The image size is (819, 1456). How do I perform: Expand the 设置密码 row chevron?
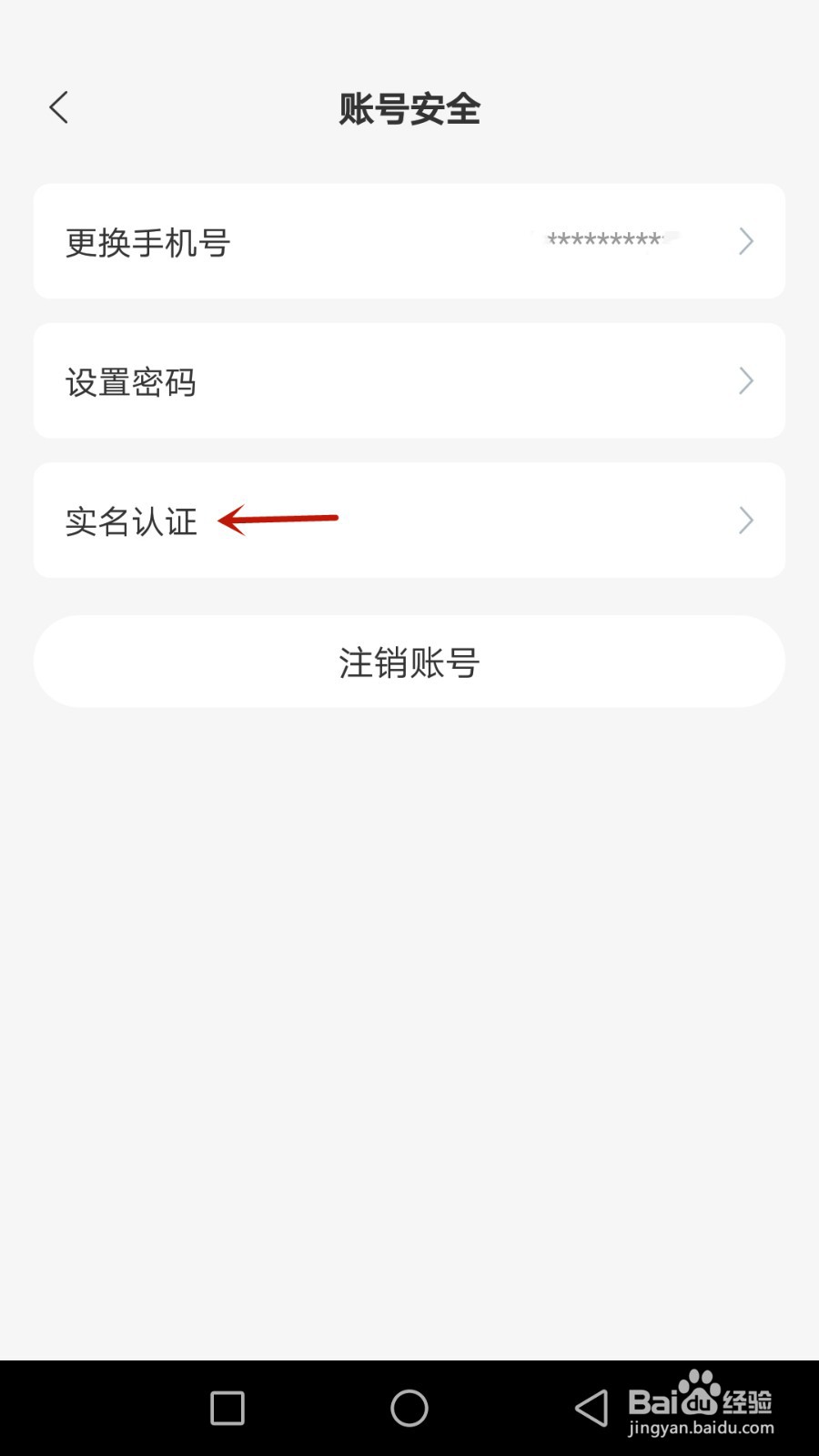point(745,380)
